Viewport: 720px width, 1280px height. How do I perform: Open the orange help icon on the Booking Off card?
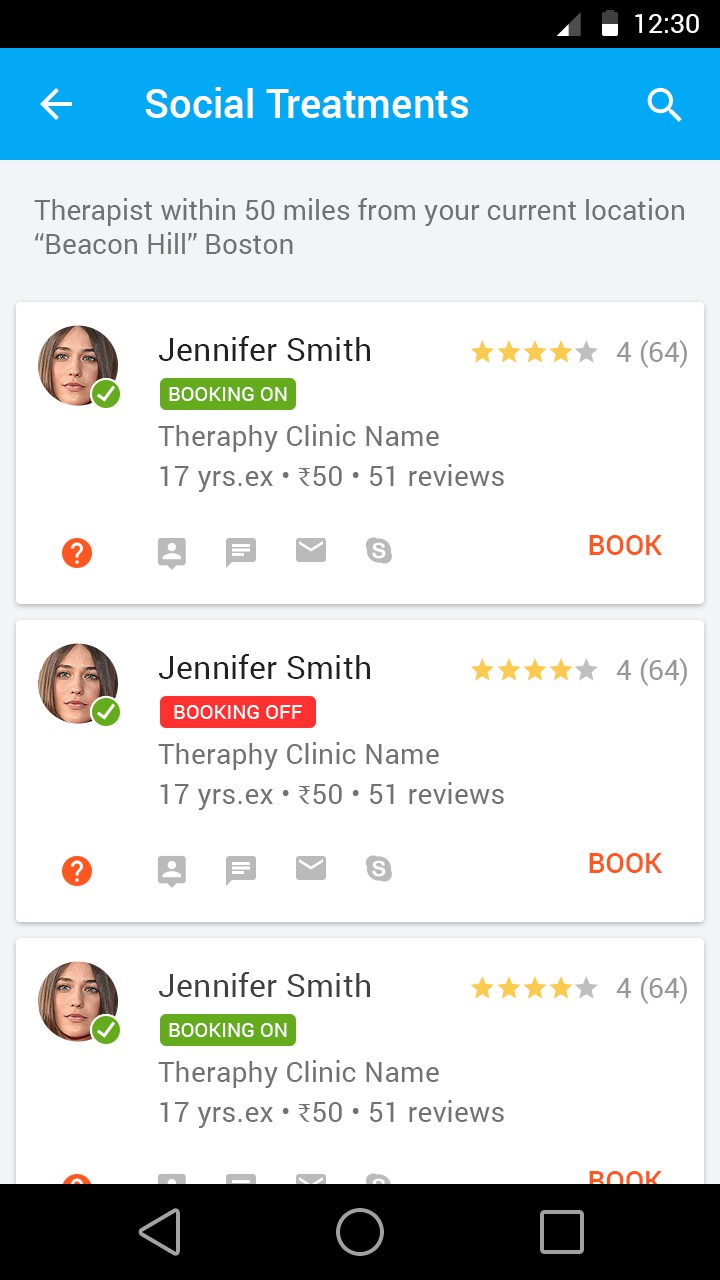[77, 870]
